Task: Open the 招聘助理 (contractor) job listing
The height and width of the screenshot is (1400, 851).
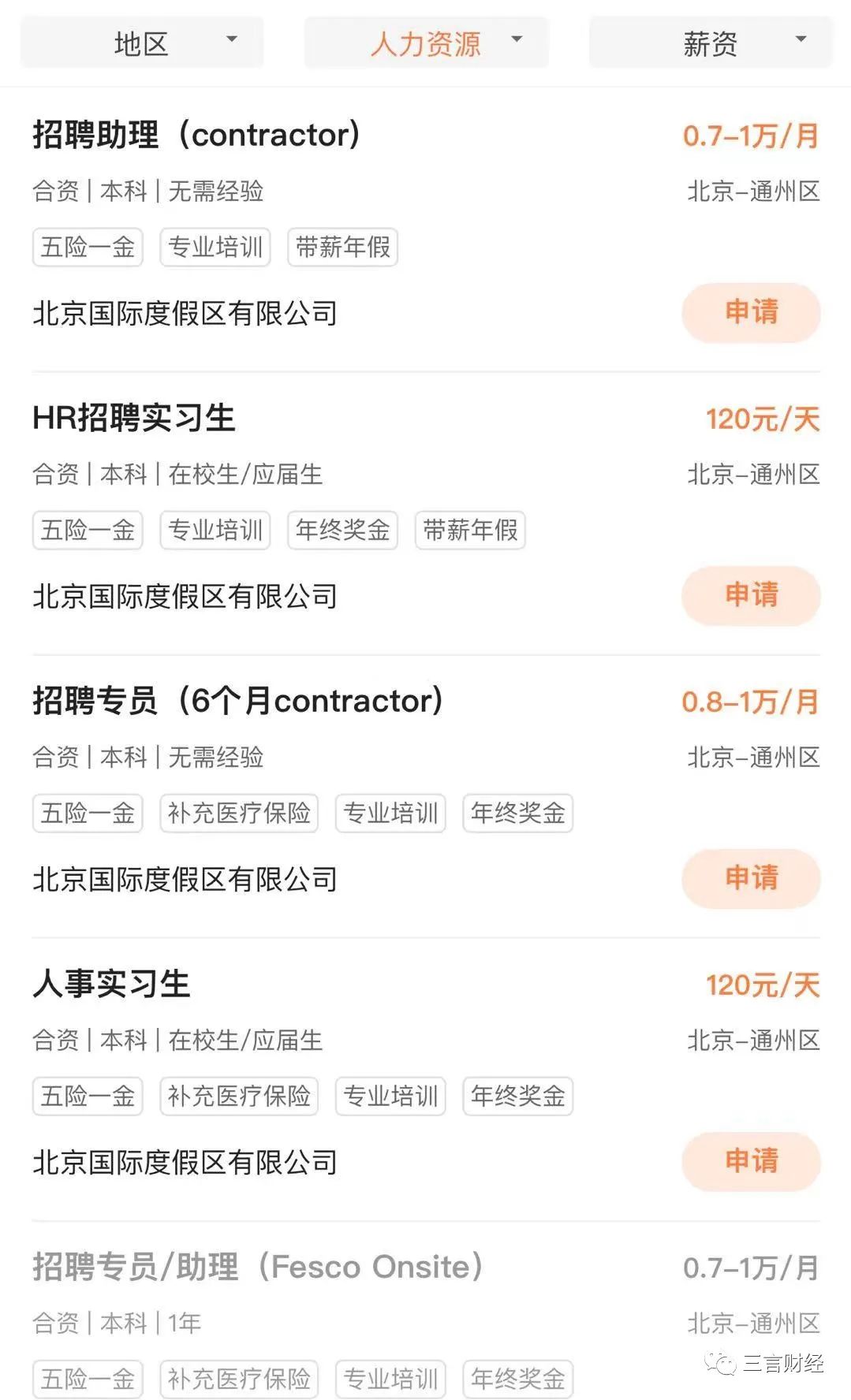Action: (196, 135)
